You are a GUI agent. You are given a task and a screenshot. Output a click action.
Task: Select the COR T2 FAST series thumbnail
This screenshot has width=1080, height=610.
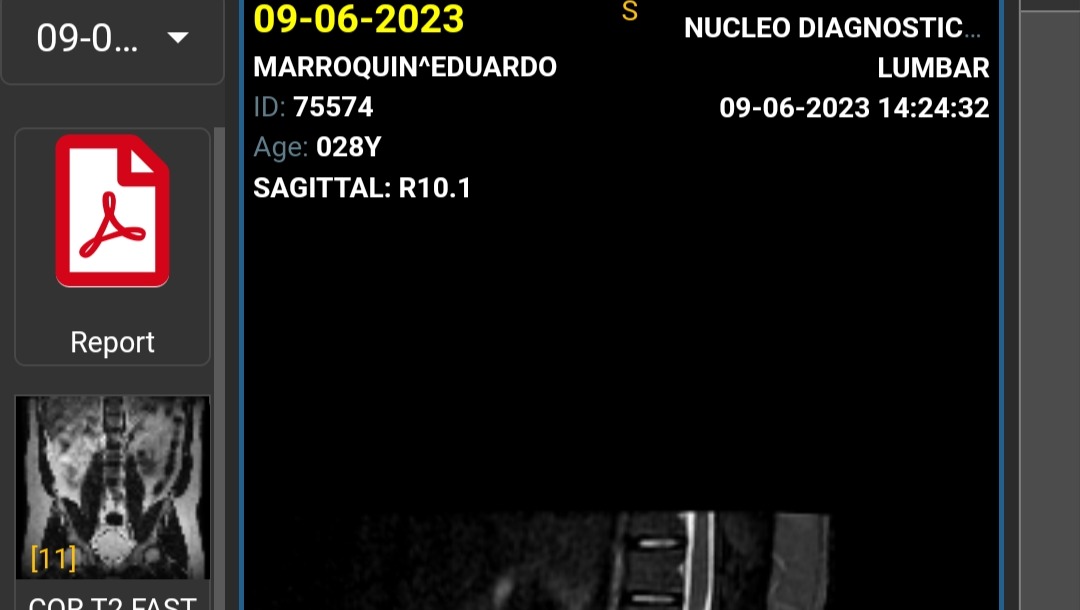(x=112, y=488)
